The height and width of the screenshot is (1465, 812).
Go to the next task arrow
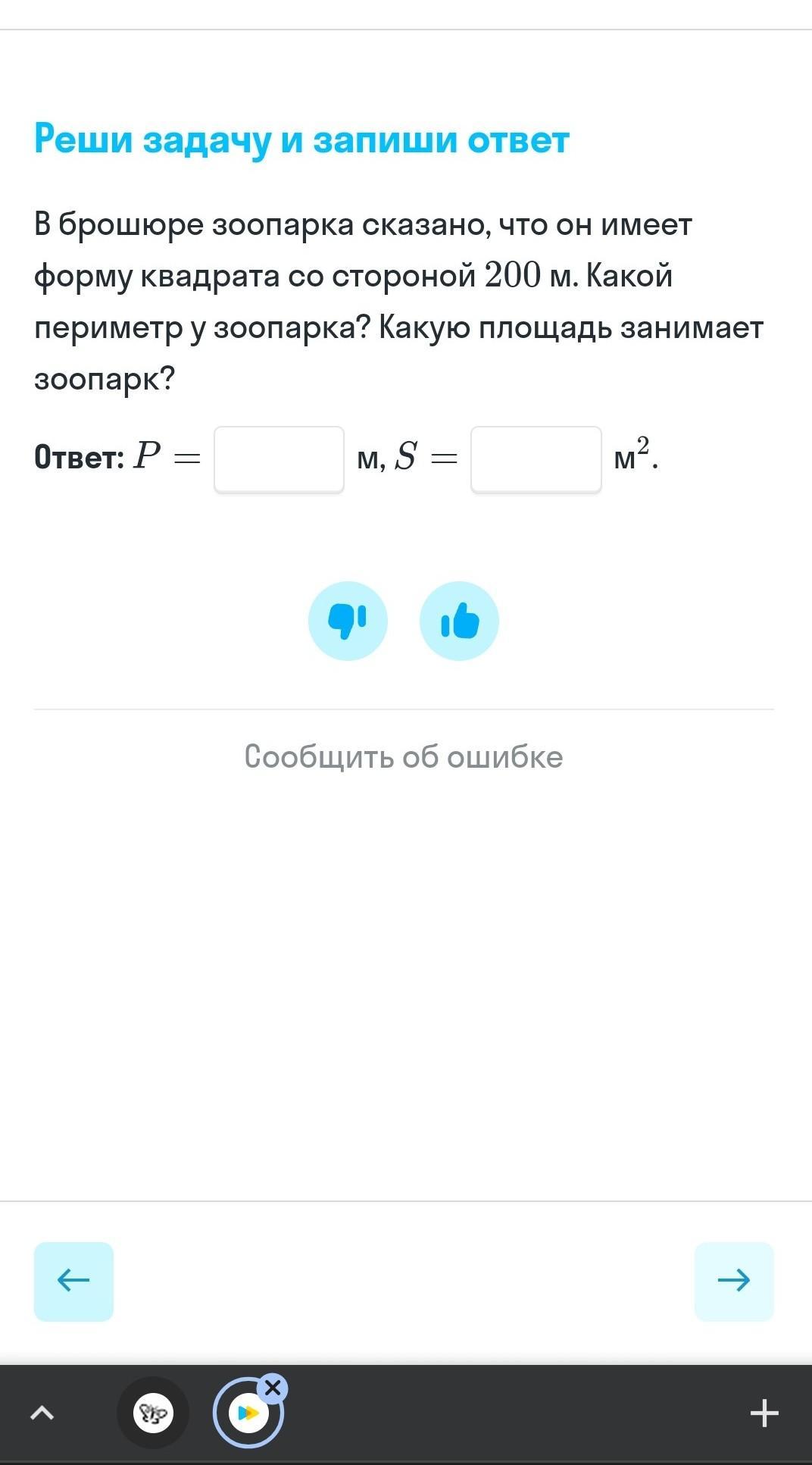[x=733, y=1281]
